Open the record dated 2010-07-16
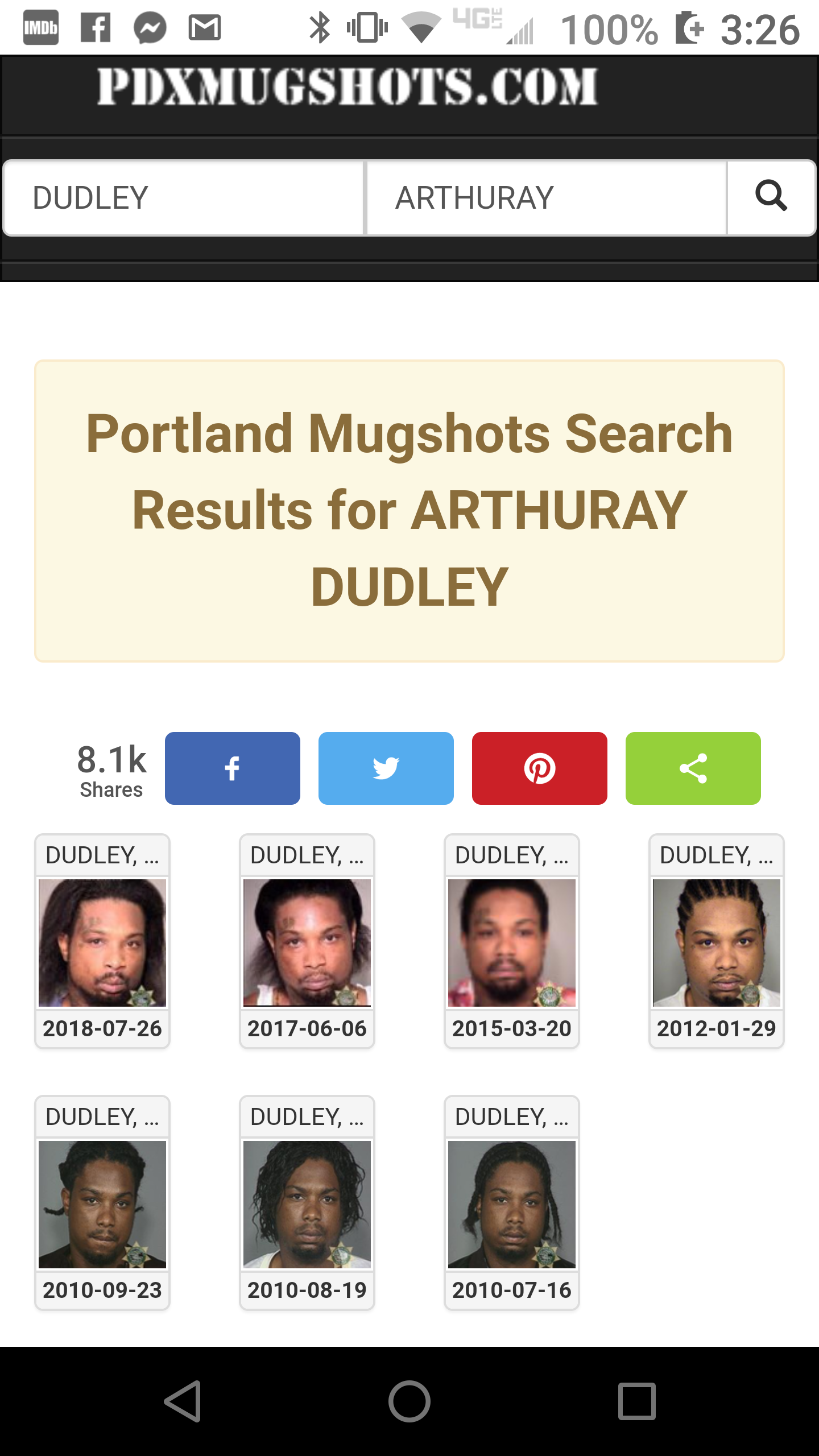This screenshot has width=819, height=1456. [x=512, y=1203]
